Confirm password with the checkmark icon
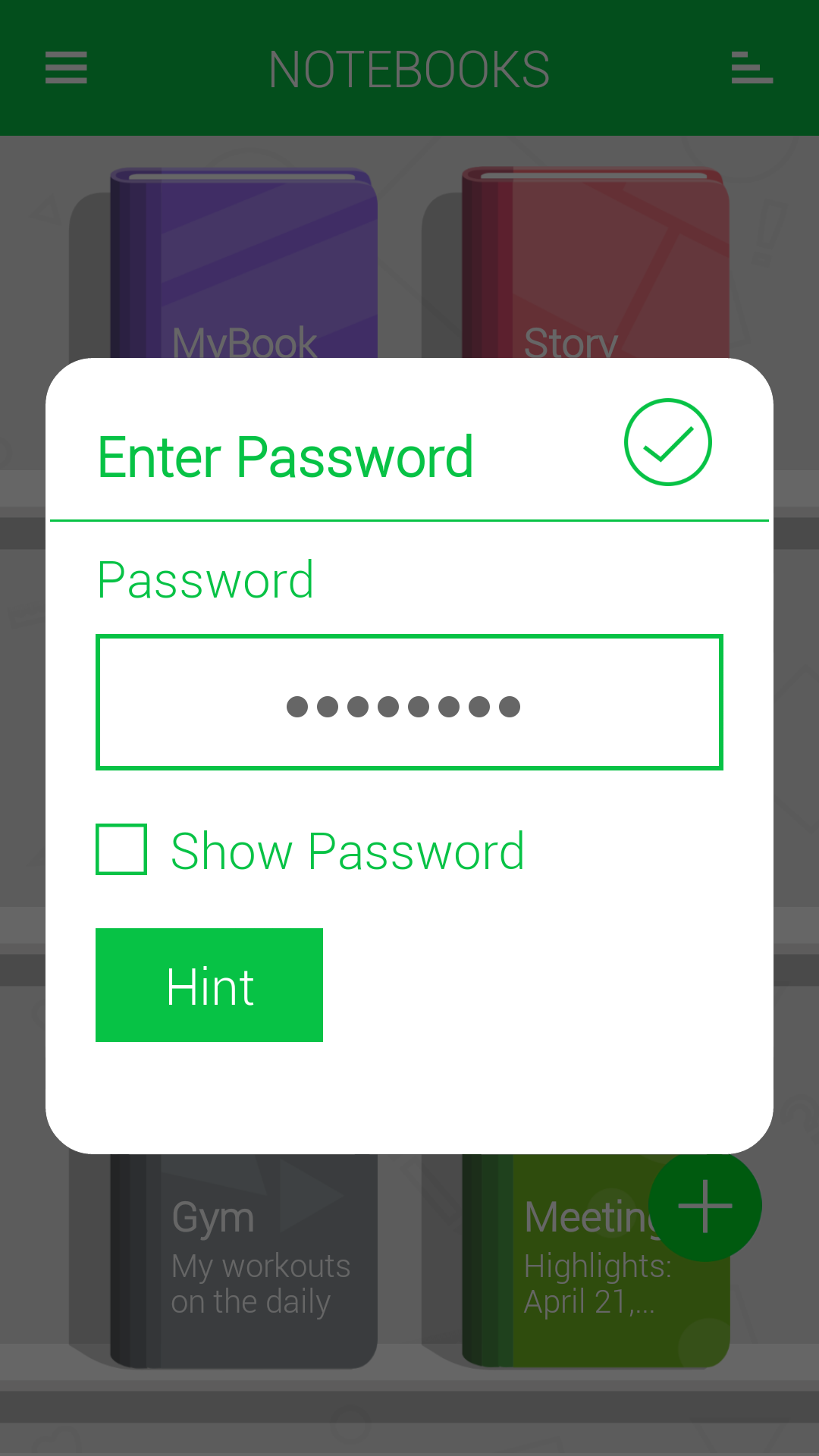This screenshot has height=1456, width=819. 667,442
